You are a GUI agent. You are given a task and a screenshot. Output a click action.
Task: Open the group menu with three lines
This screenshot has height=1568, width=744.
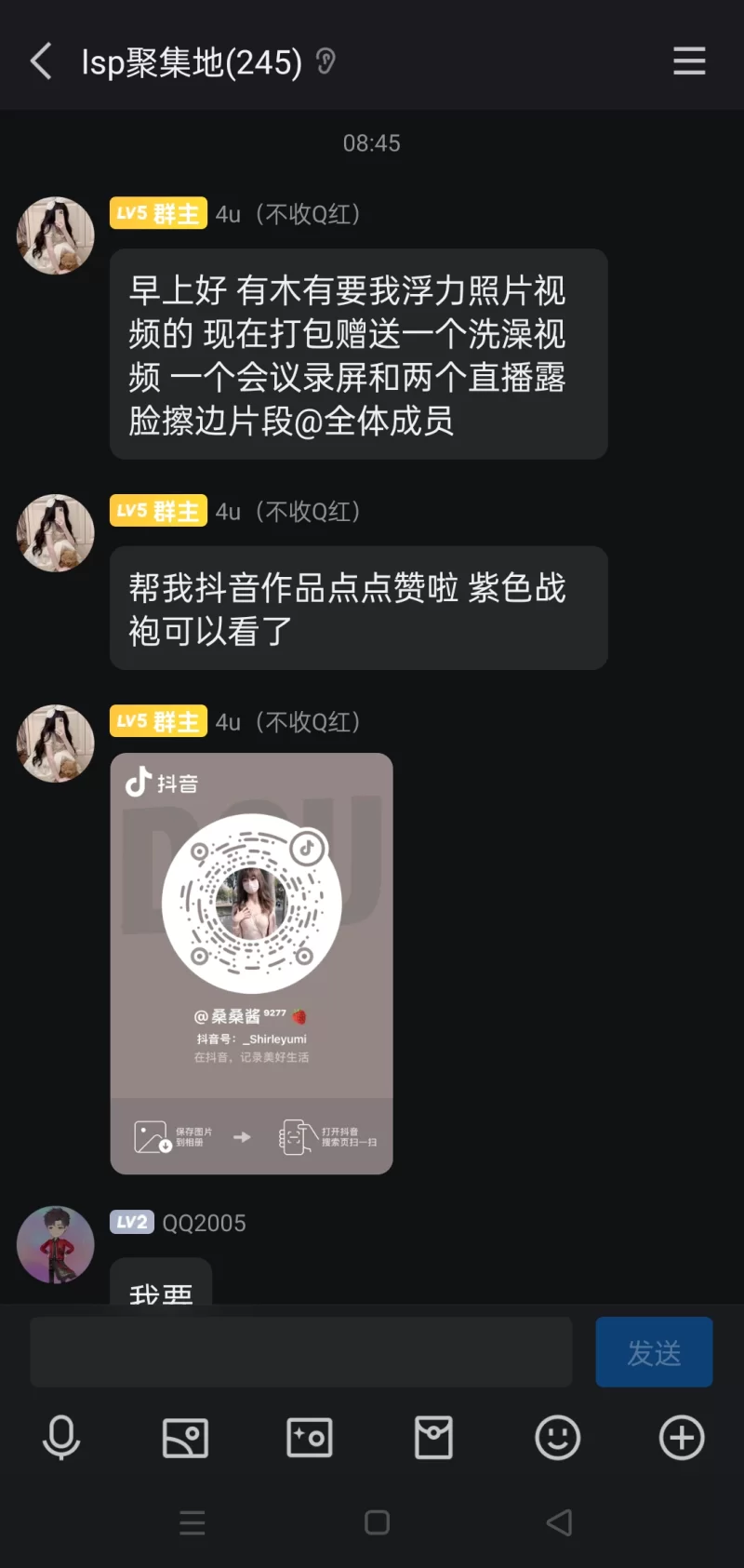[689, 61]
